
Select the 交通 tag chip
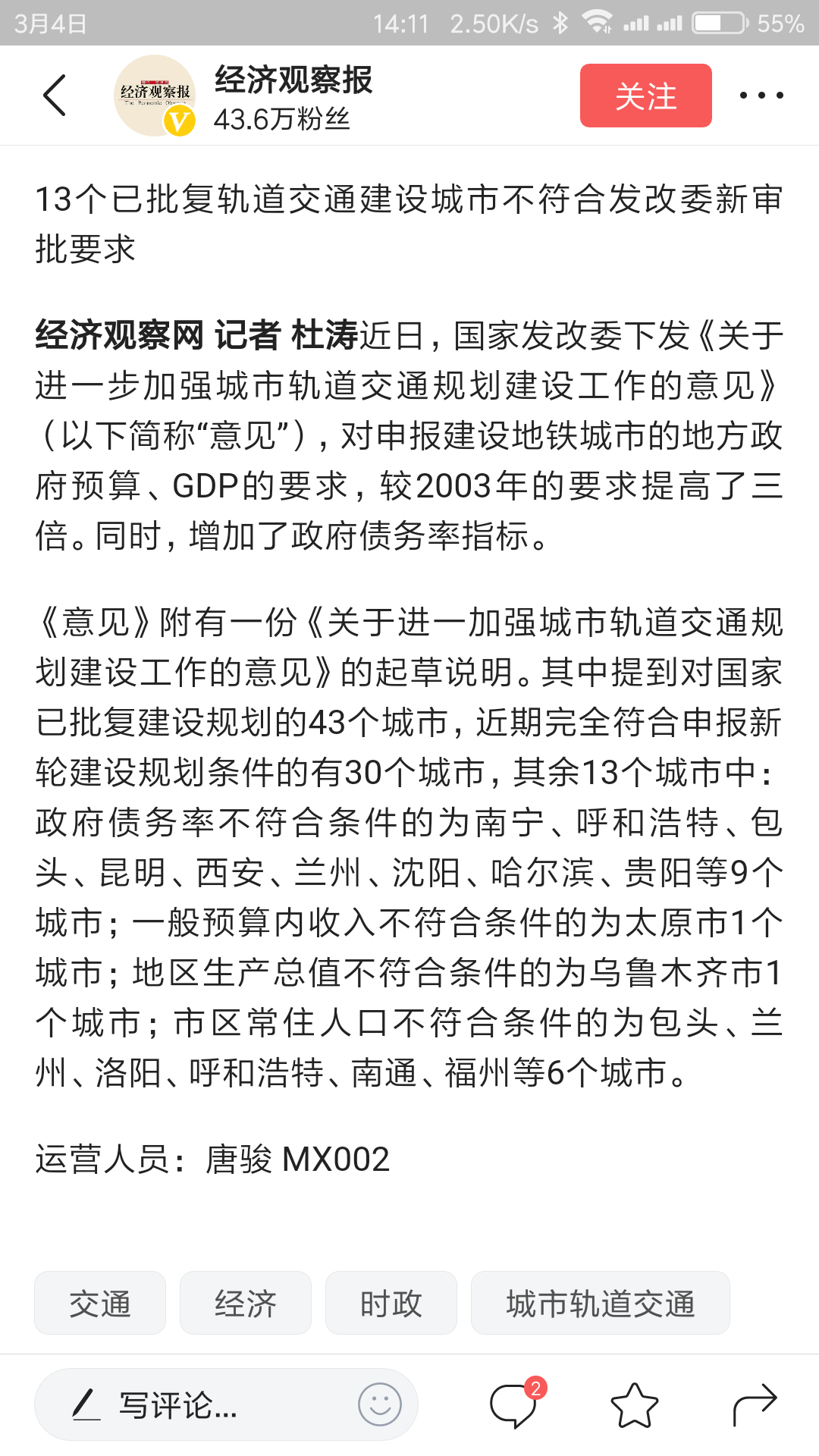click(x=100, y=1303)
